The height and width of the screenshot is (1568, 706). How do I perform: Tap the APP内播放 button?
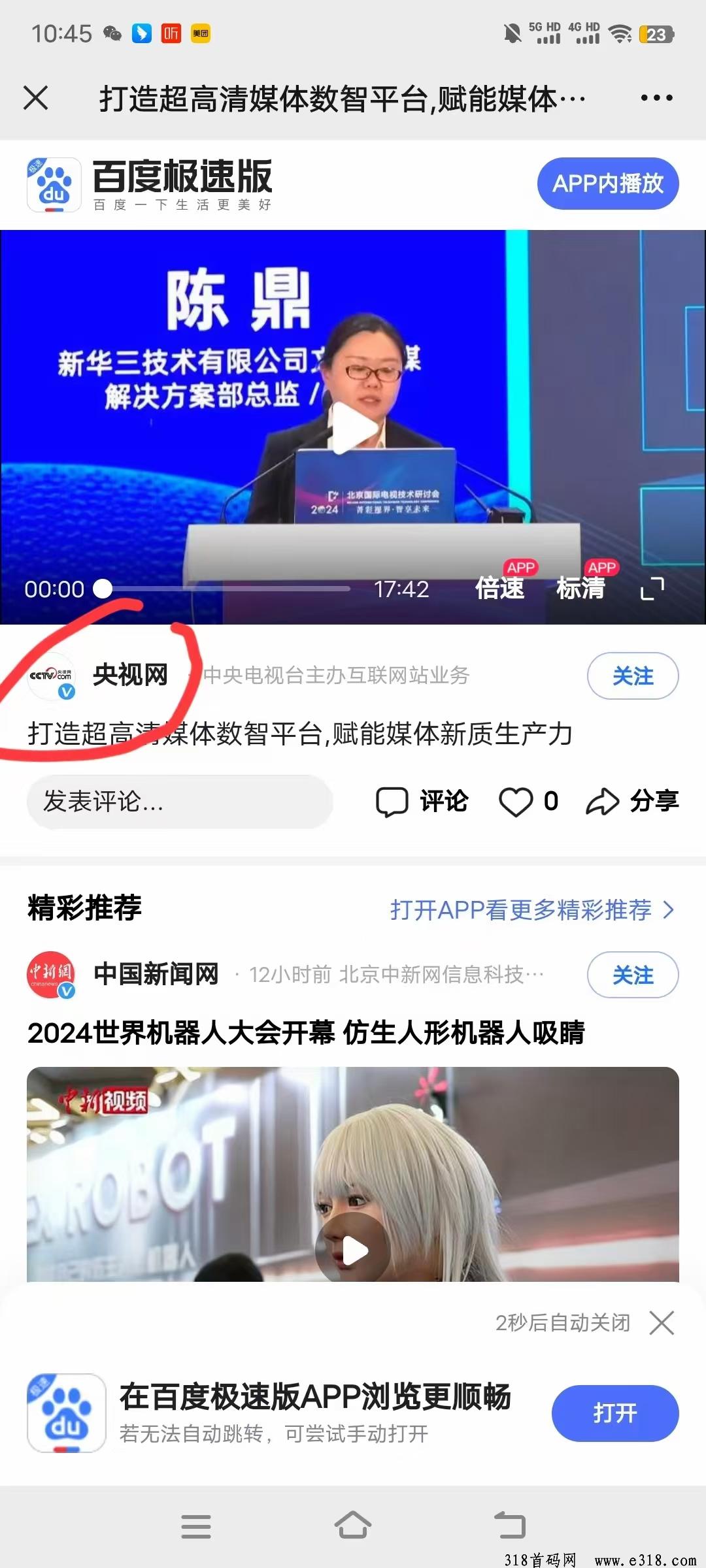(607, 184)
